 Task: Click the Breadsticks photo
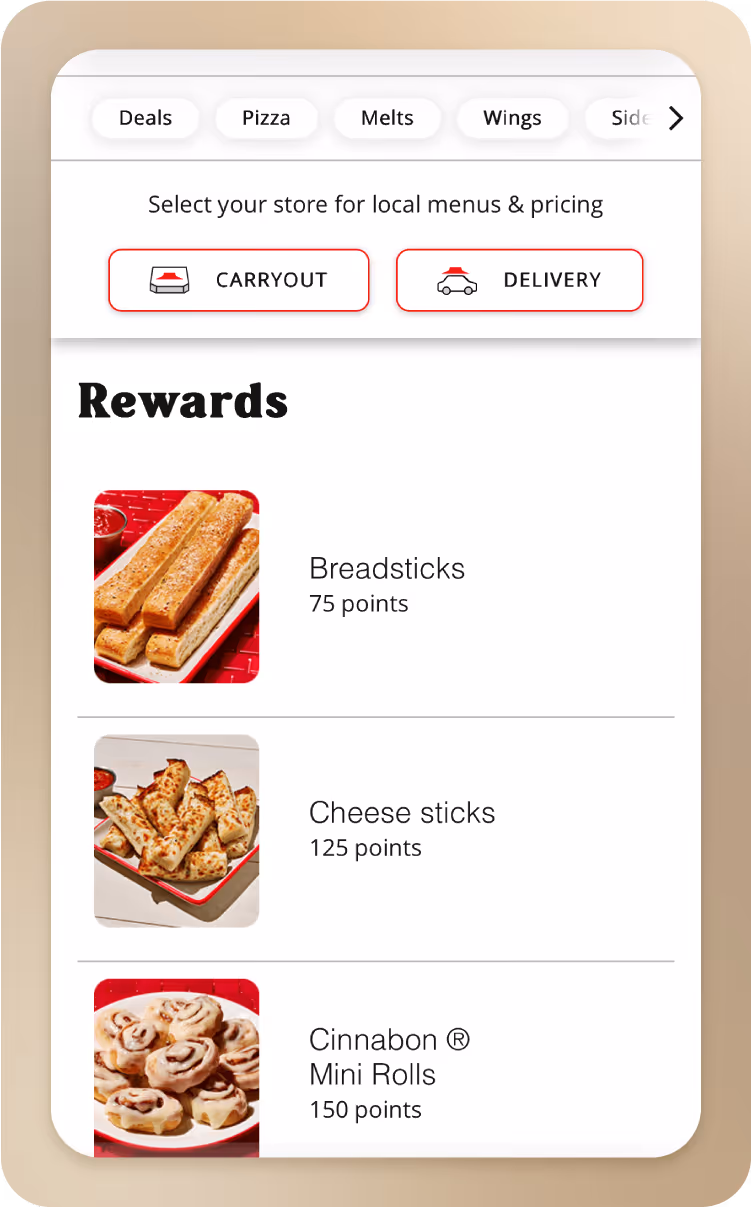tap(176, 587)
